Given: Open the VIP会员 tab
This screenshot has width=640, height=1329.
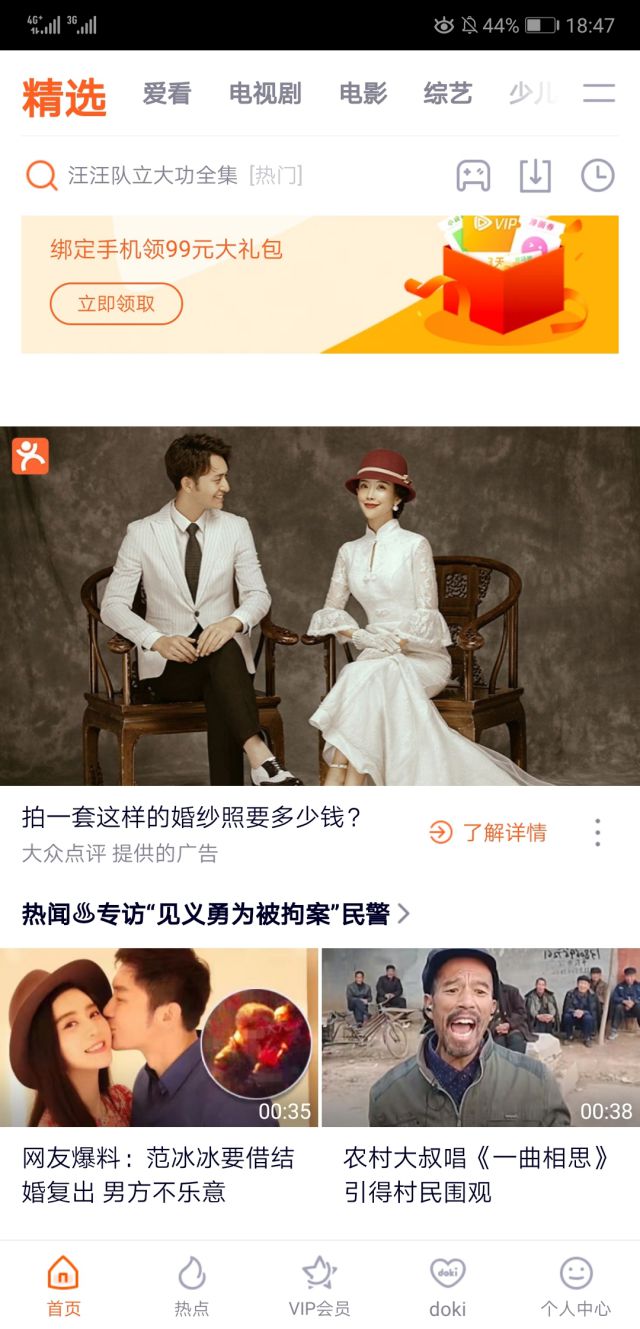Looking at the screenshot, I should click(x=319, y=1286).
